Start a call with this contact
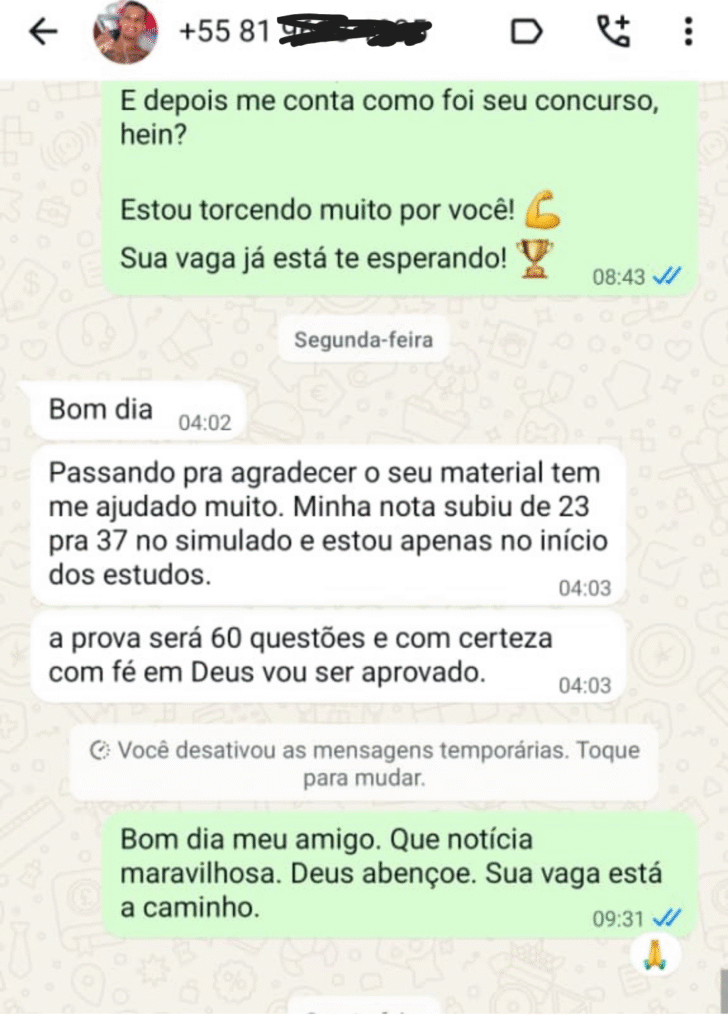This screenshot has width=728, height=1024. 613,32
